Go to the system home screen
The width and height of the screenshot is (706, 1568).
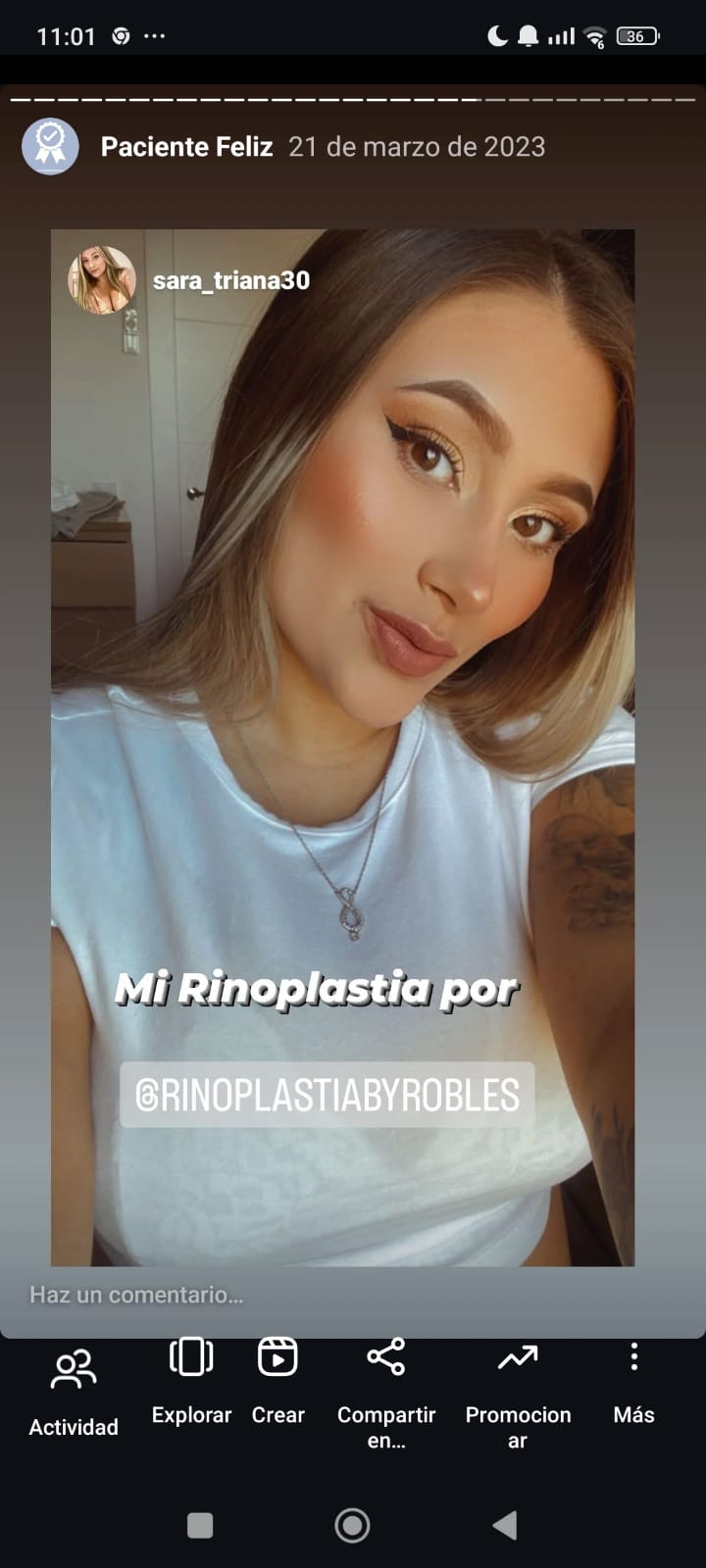click(x=352, y=1525)
